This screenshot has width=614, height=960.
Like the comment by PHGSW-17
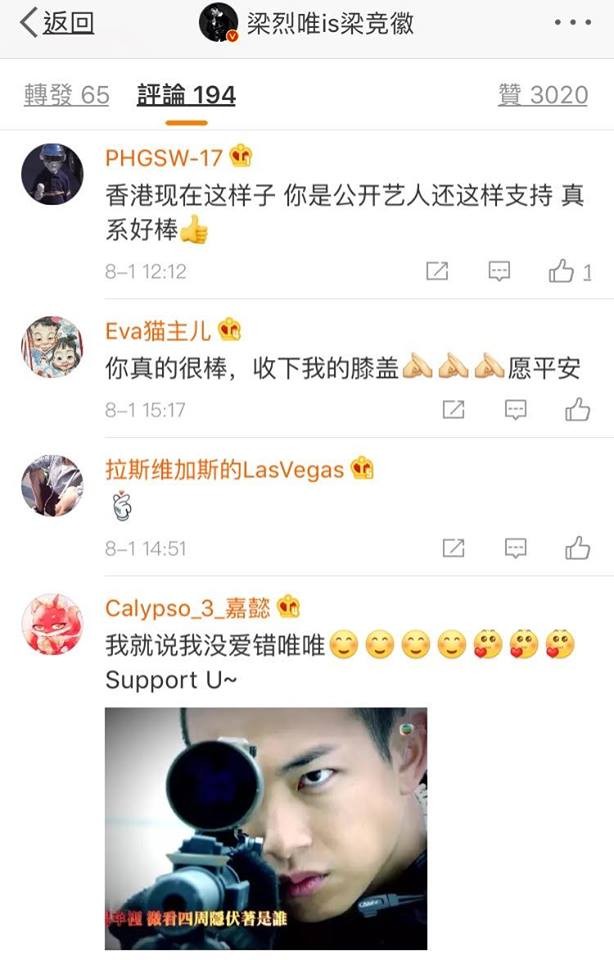click(x=563, y=271)
